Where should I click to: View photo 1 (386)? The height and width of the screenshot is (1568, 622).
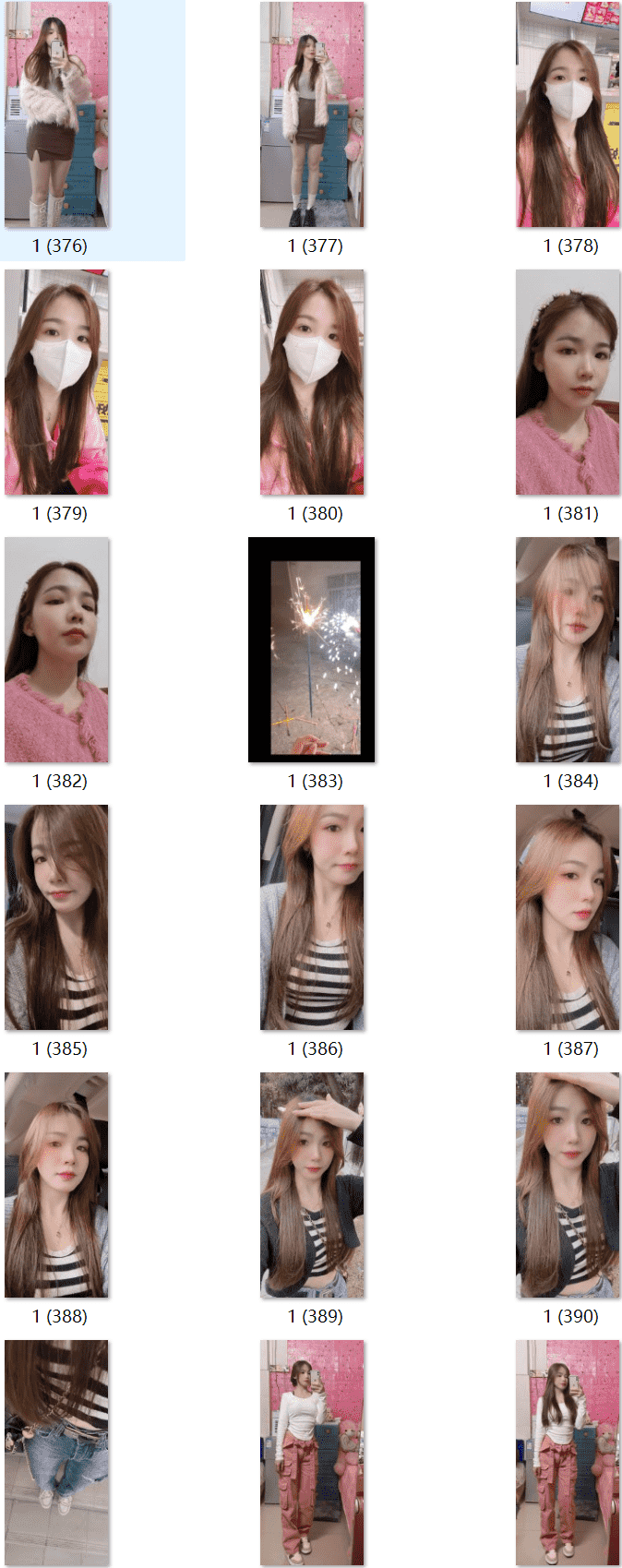coord(312,917)
